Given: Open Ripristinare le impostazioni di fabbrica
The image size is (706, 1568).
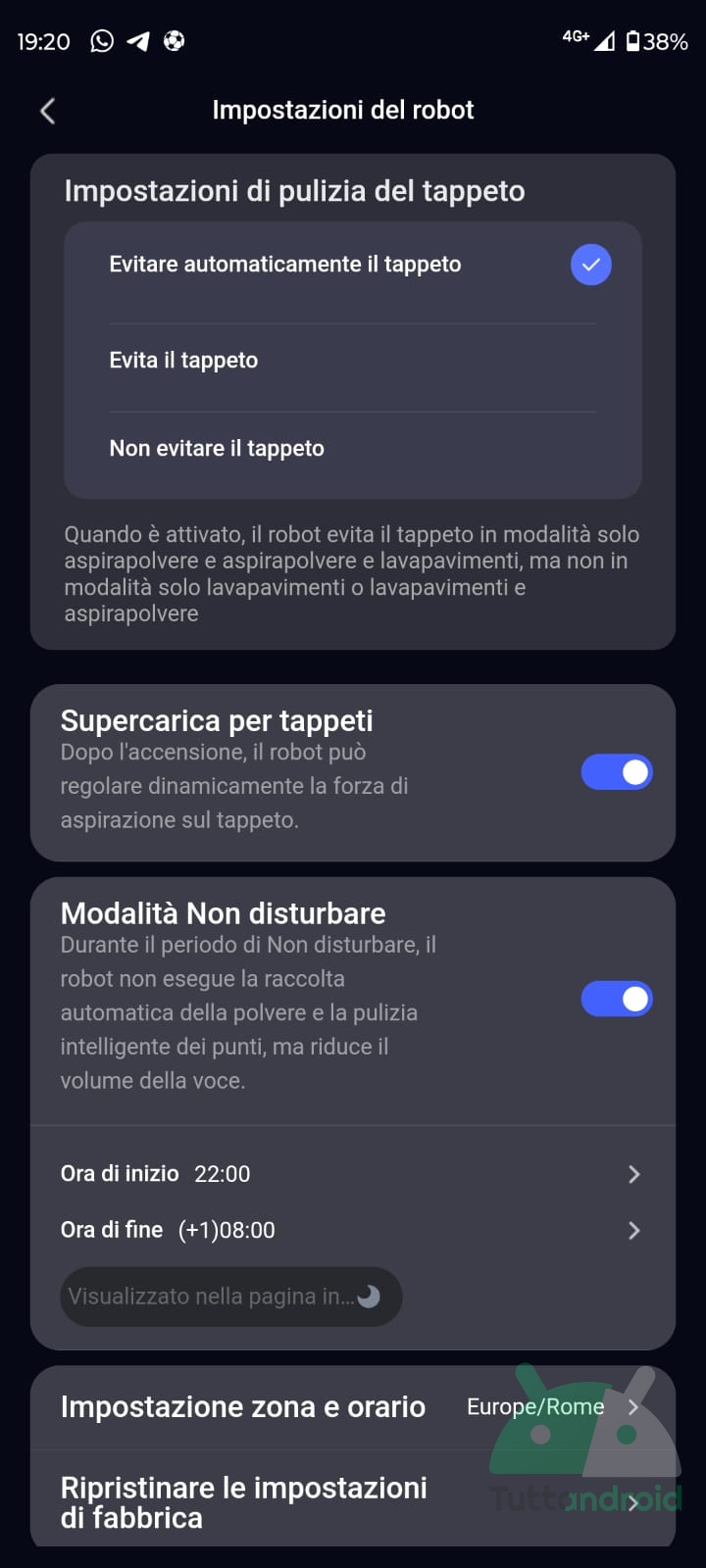Looking at the screenshot, I should [x=353, y=1501].
